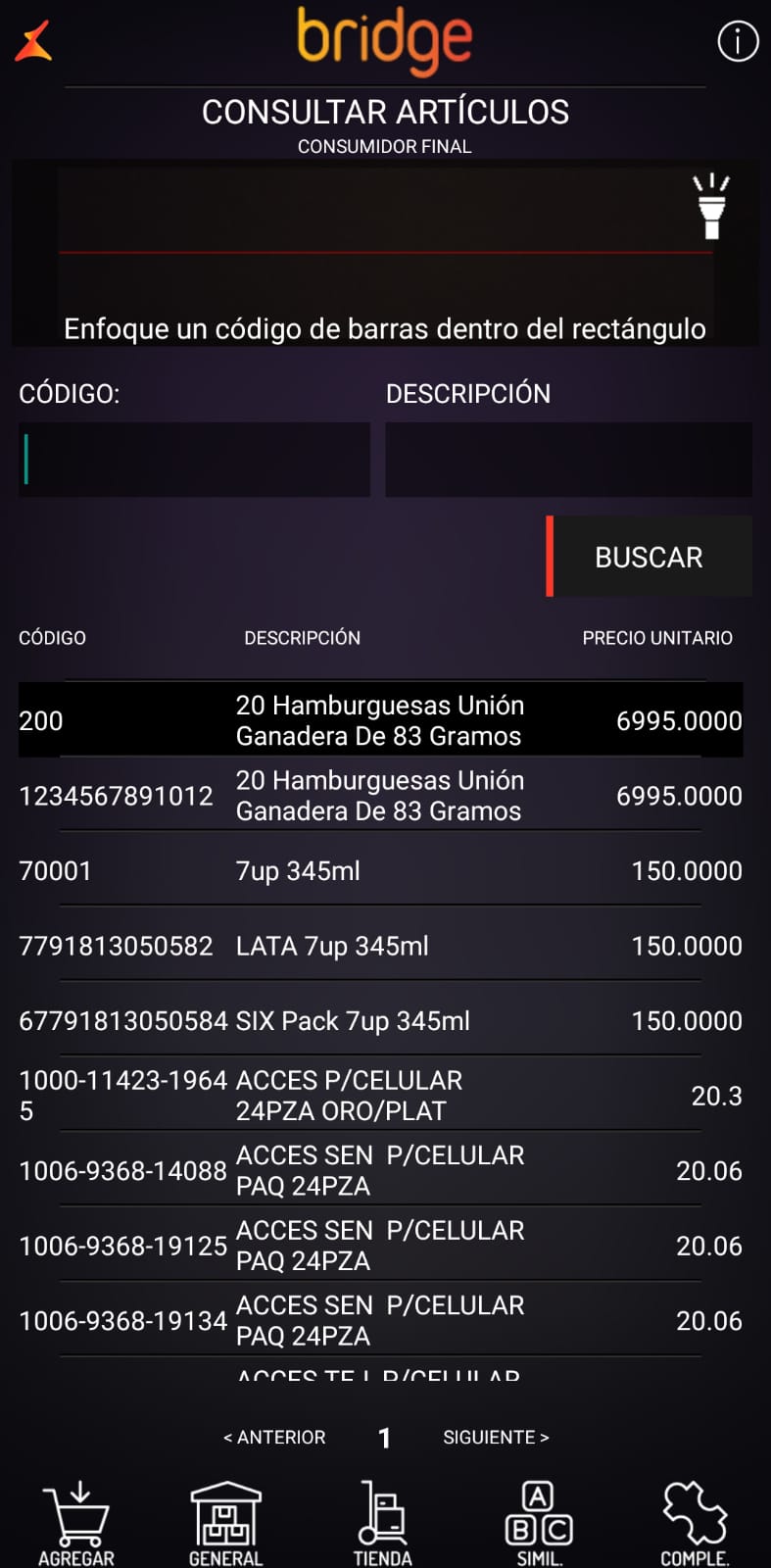Select ACCES P/CELULAR 24PZA ORO/PLAT item

click(380, 1096)
